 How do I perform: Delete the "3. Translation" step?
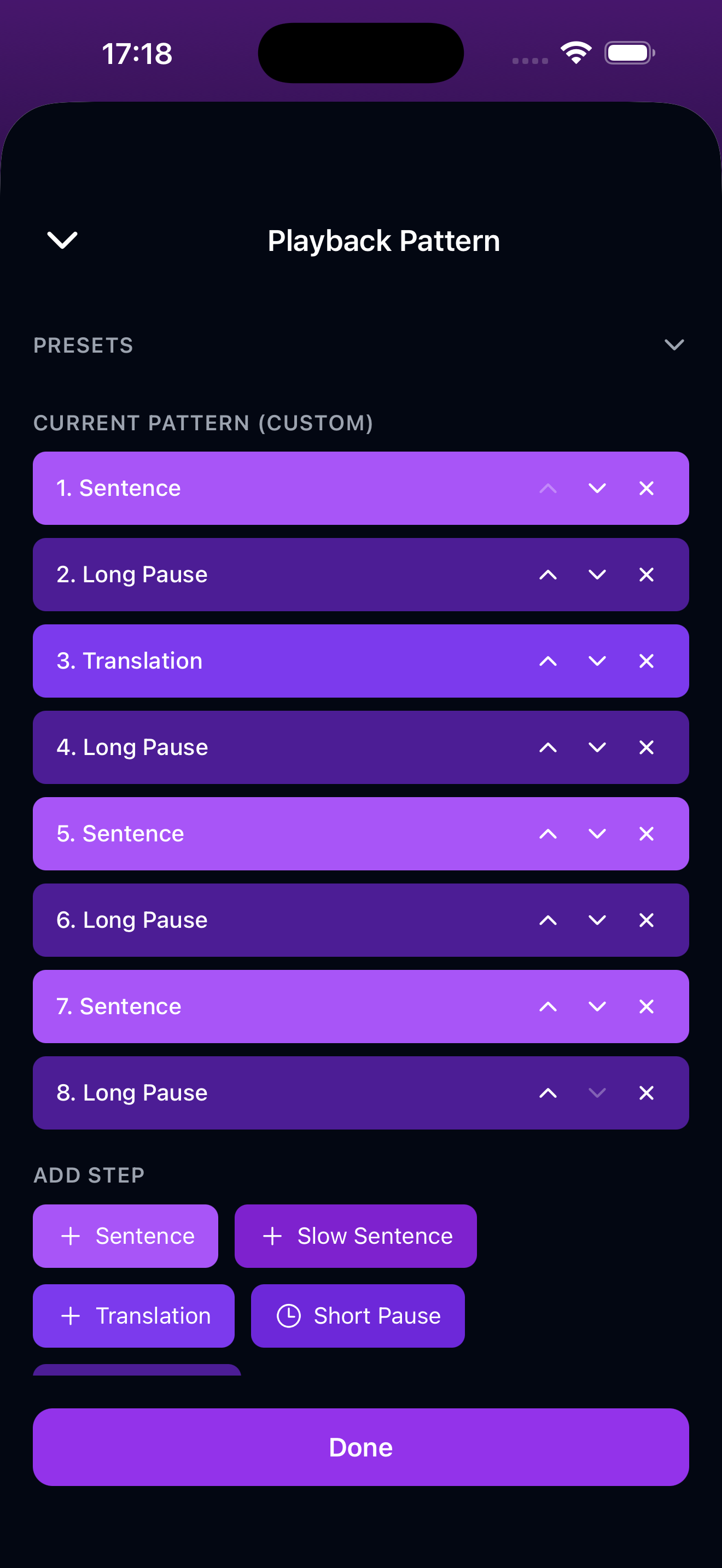point(647,660)
